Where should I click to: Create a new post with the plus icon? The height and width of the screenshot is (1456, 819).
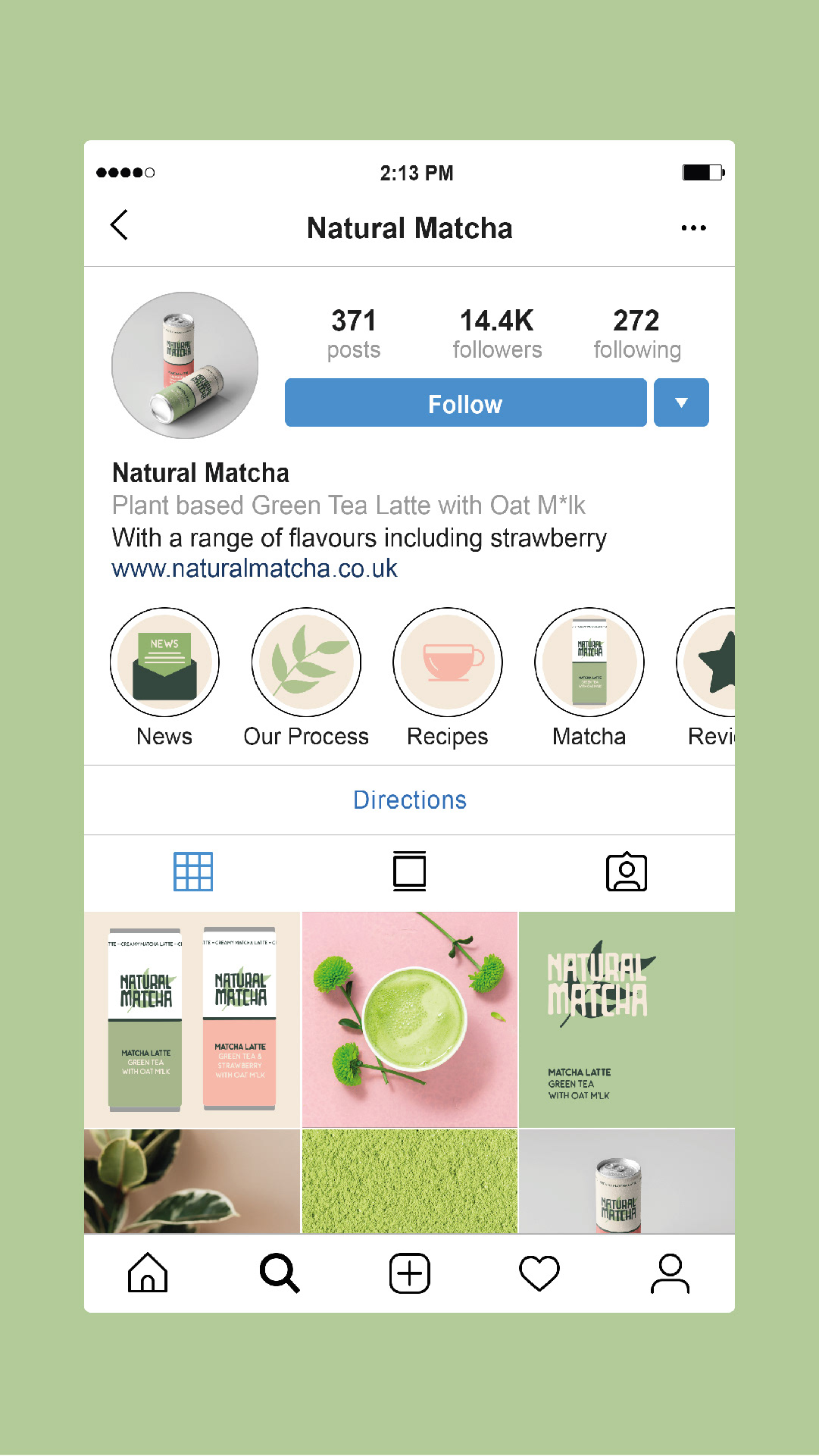click(x=410, y=1273)
